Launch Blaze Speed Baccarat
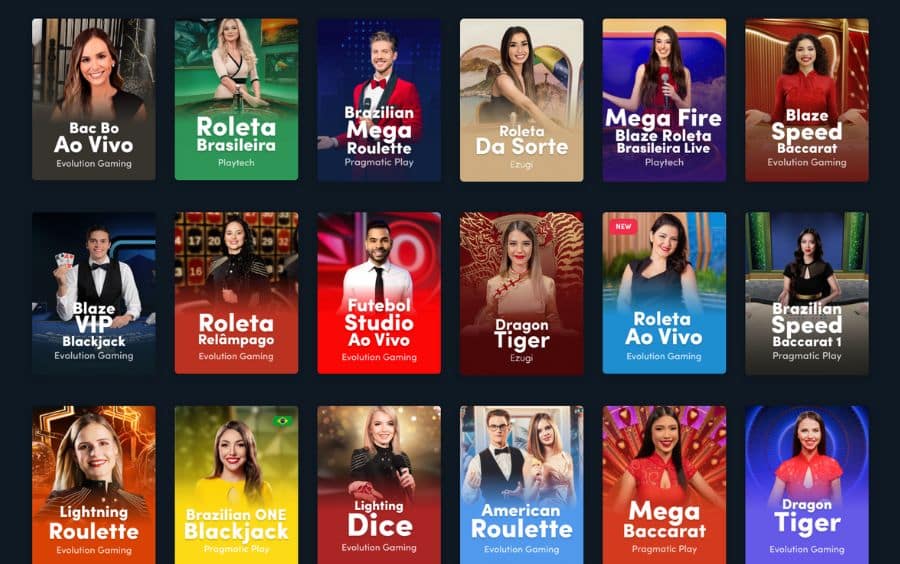The width and height of the screenshot is (900, 564). coord(807,99)
